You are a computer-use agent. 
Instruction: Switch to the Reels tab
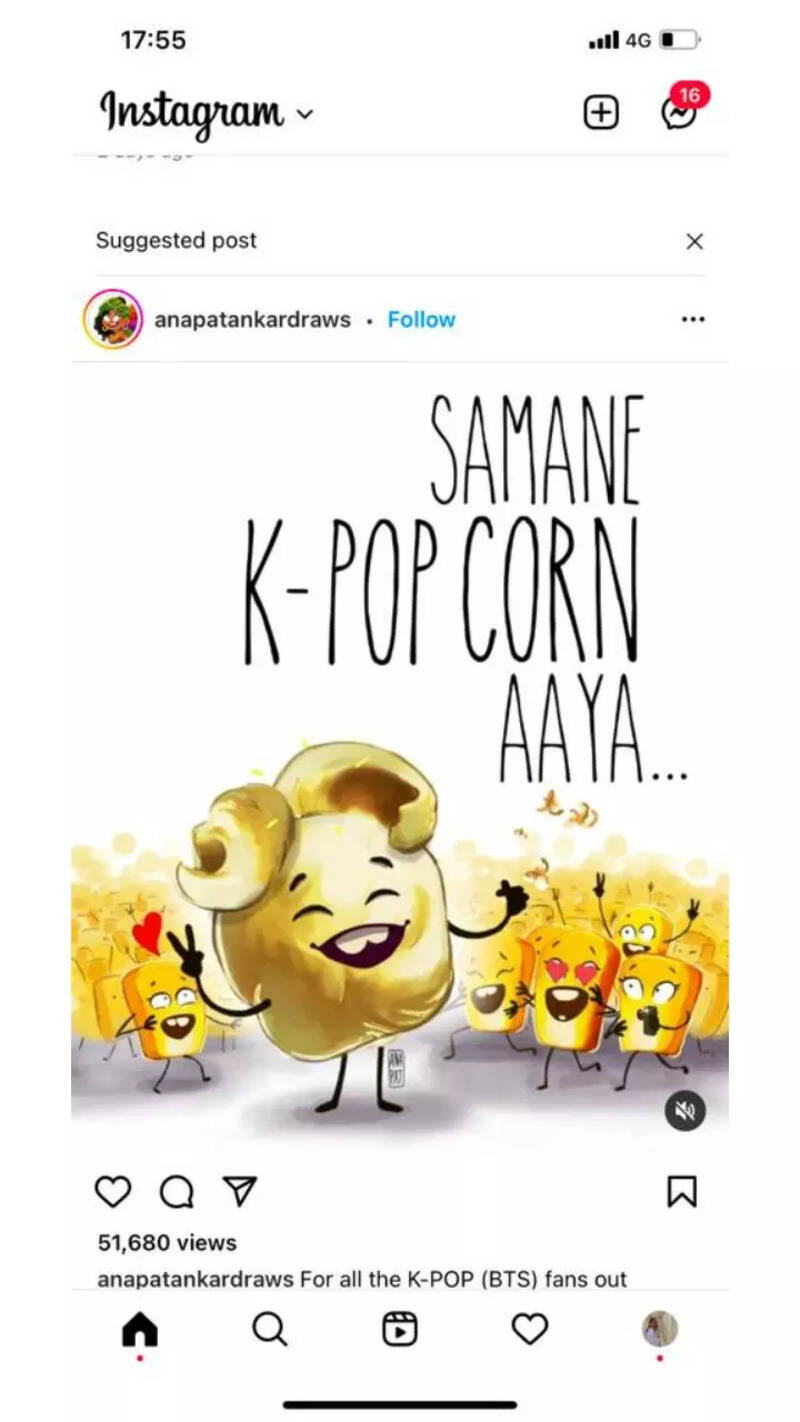(x=400, y=1329)
